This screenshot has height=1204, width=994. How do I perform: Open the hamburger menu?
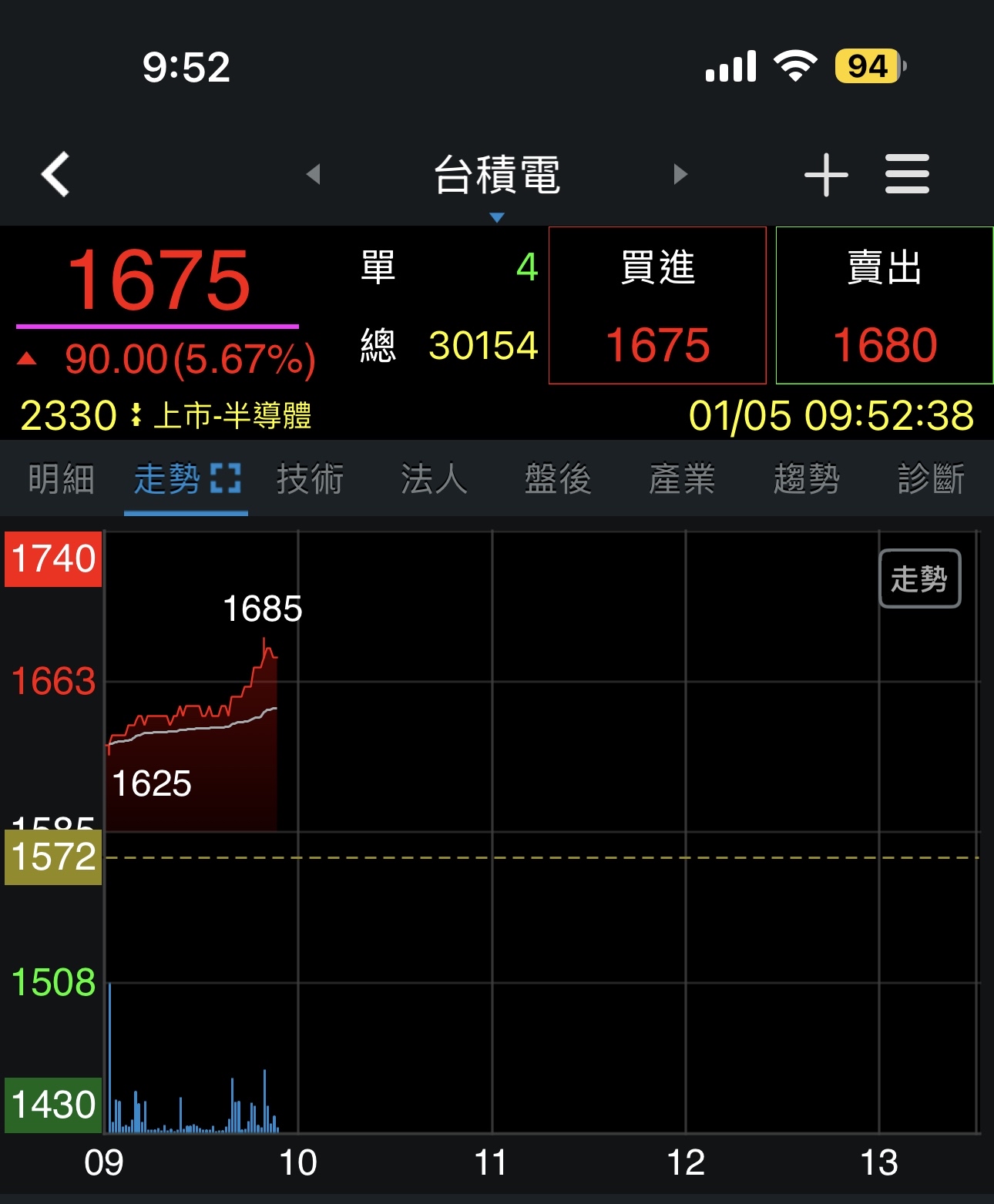click(907, 174)
